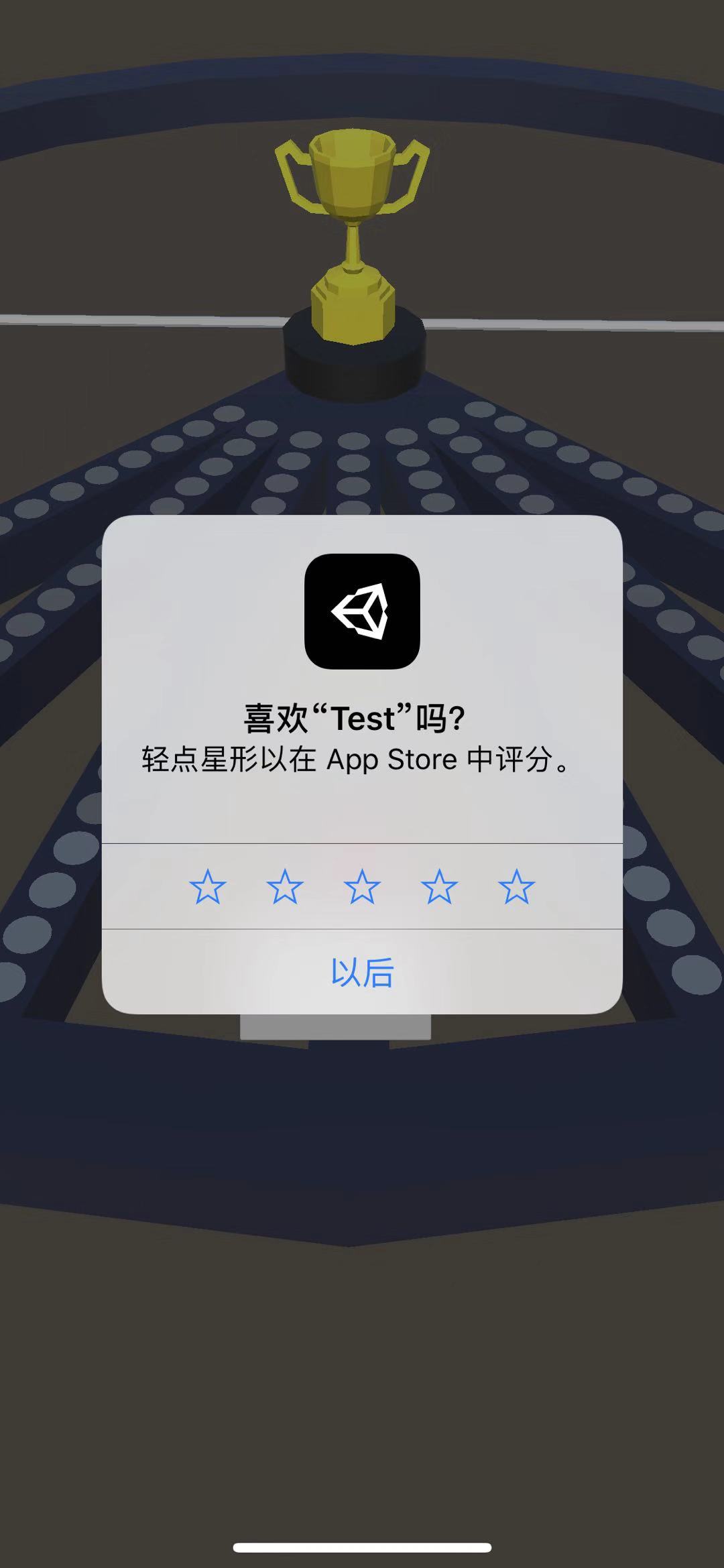Rate the app one star
The width and height of the screenshot is (724, 1568).
coord(208,887)
